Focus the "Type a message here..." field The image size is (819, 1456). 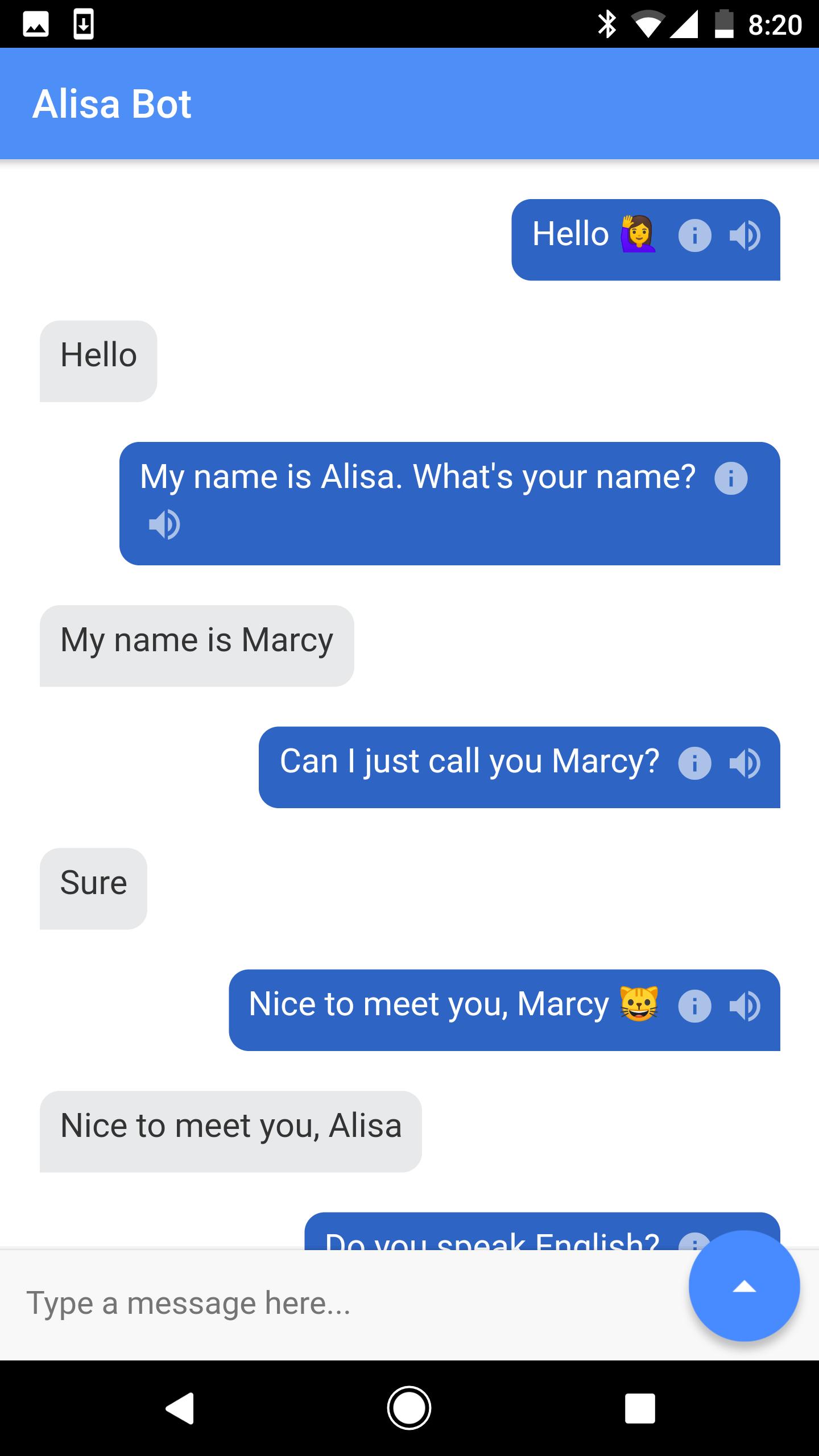[341, 1304]
